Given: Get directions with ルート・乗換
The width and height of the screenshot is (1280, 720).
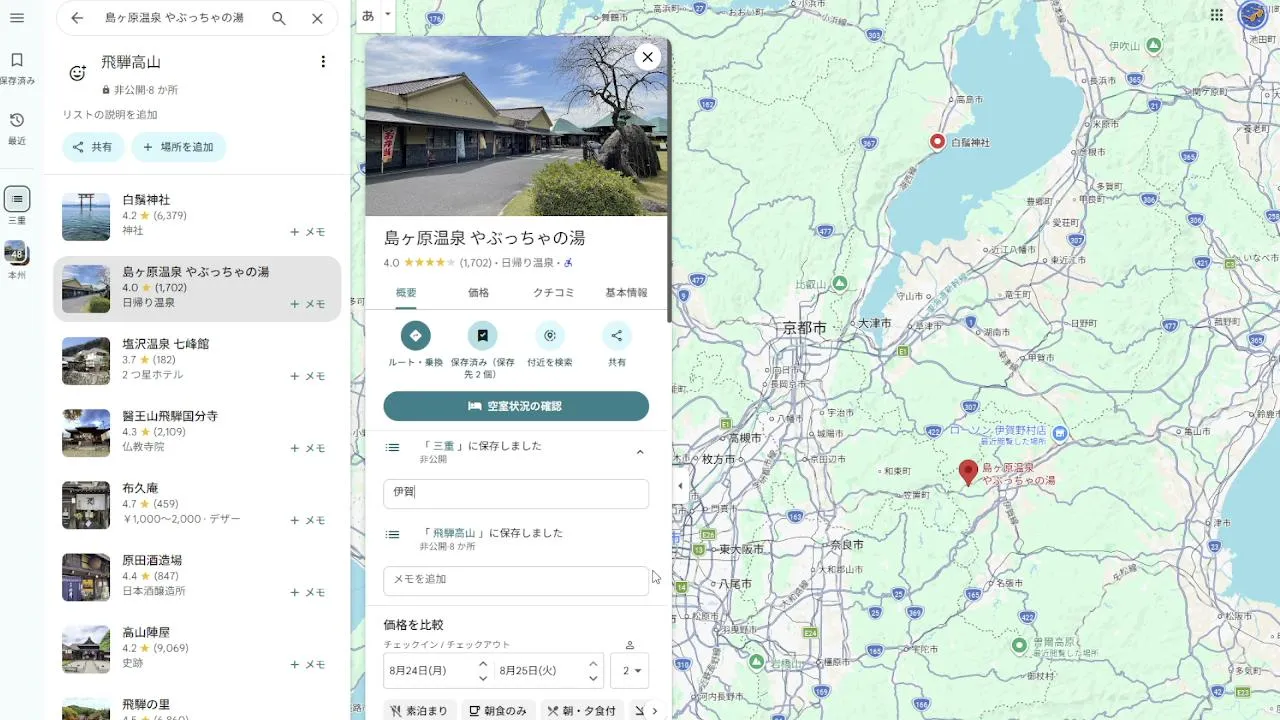Looking at the screenshot, I should pyautogui.click(x=416, y=344).
